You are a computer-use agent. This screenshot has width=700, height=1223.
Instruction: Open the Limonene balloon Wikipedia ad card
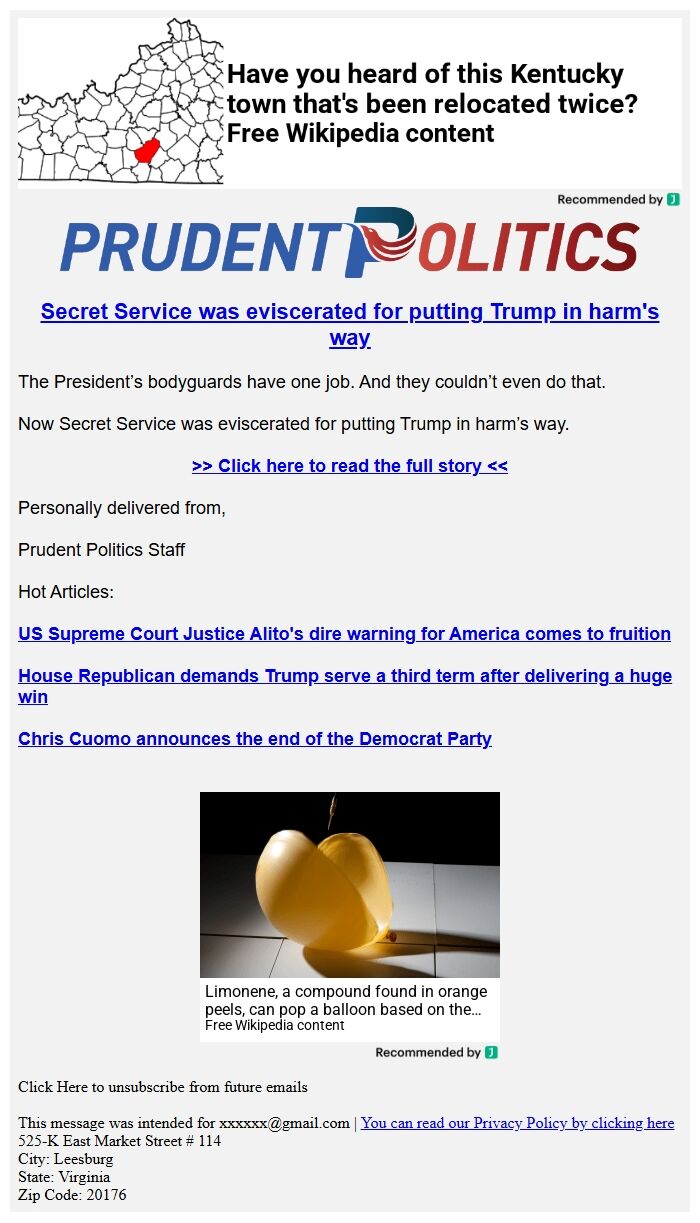pos(350,917)
